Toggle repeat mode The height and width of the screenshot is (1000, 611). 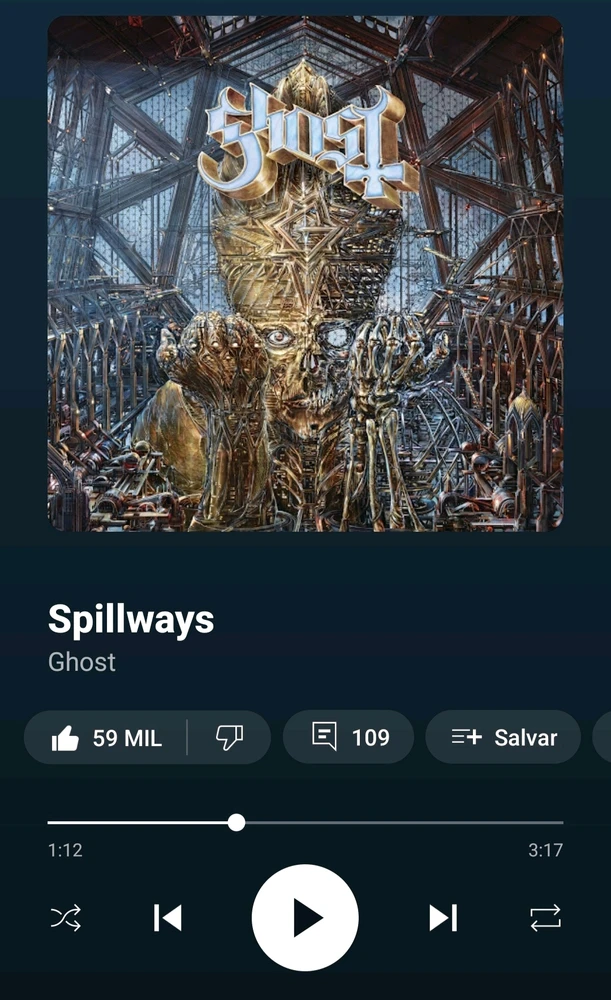pyautogui.click(x=545, y=917)
